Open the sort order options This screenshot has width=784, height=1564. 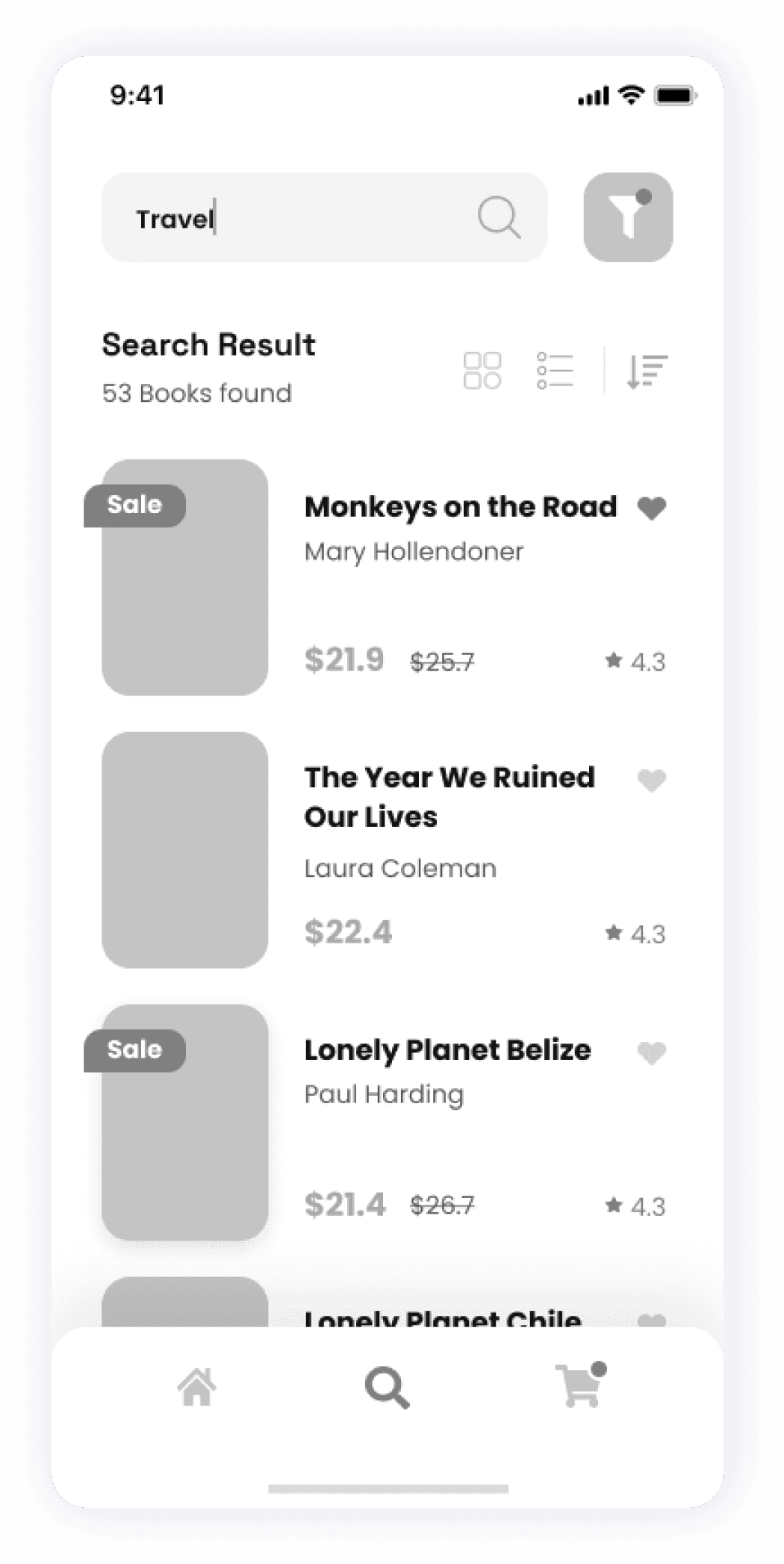tap(647, 370)
